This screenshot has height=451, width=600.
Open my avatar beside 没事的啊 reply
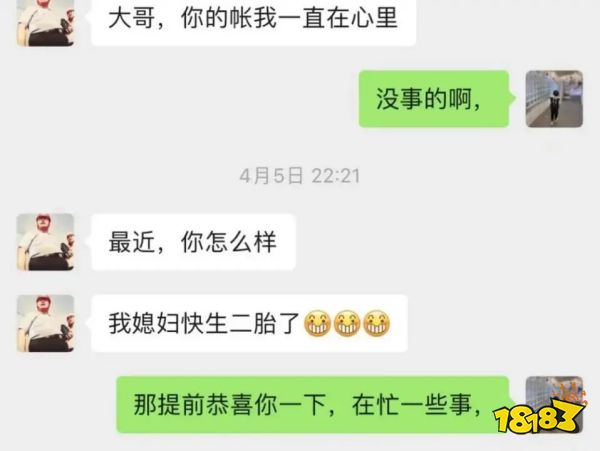point(554,98)
